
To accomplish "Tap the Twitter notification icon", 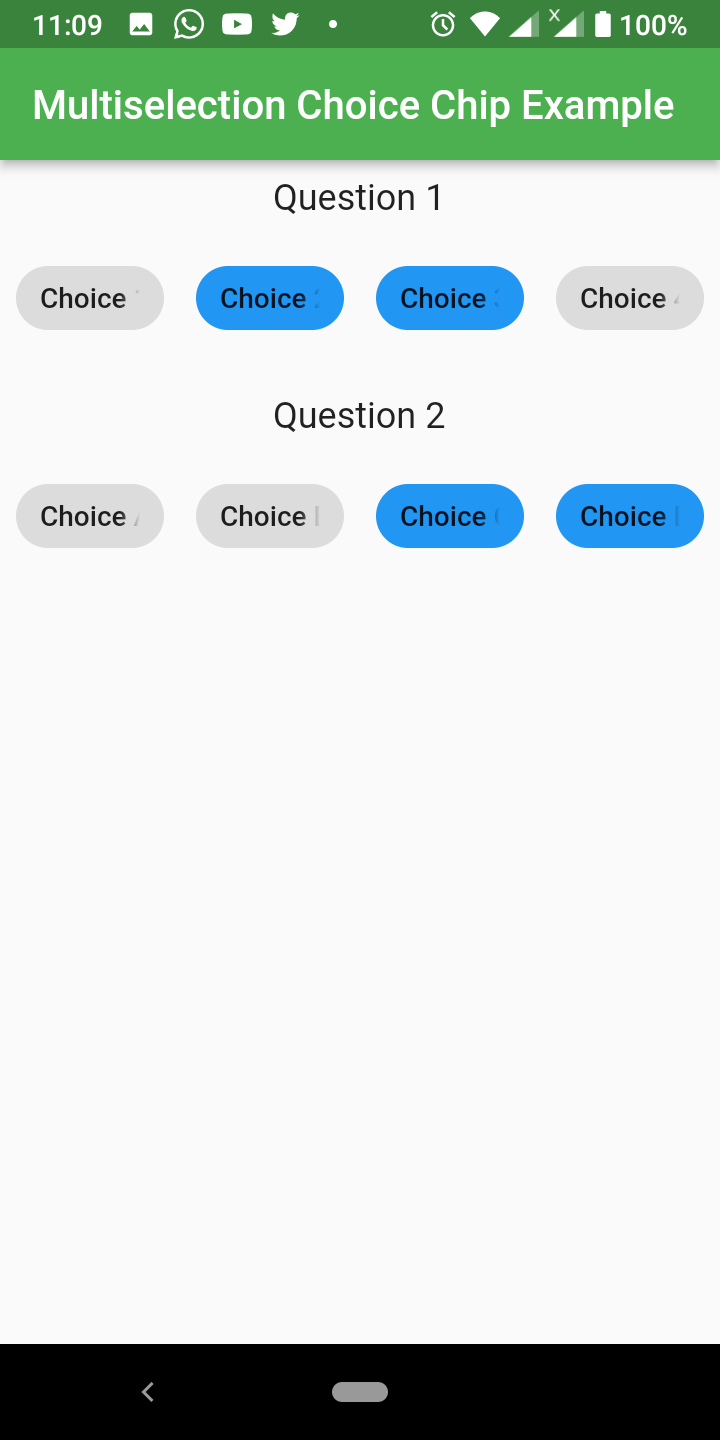I will point(285,24).
